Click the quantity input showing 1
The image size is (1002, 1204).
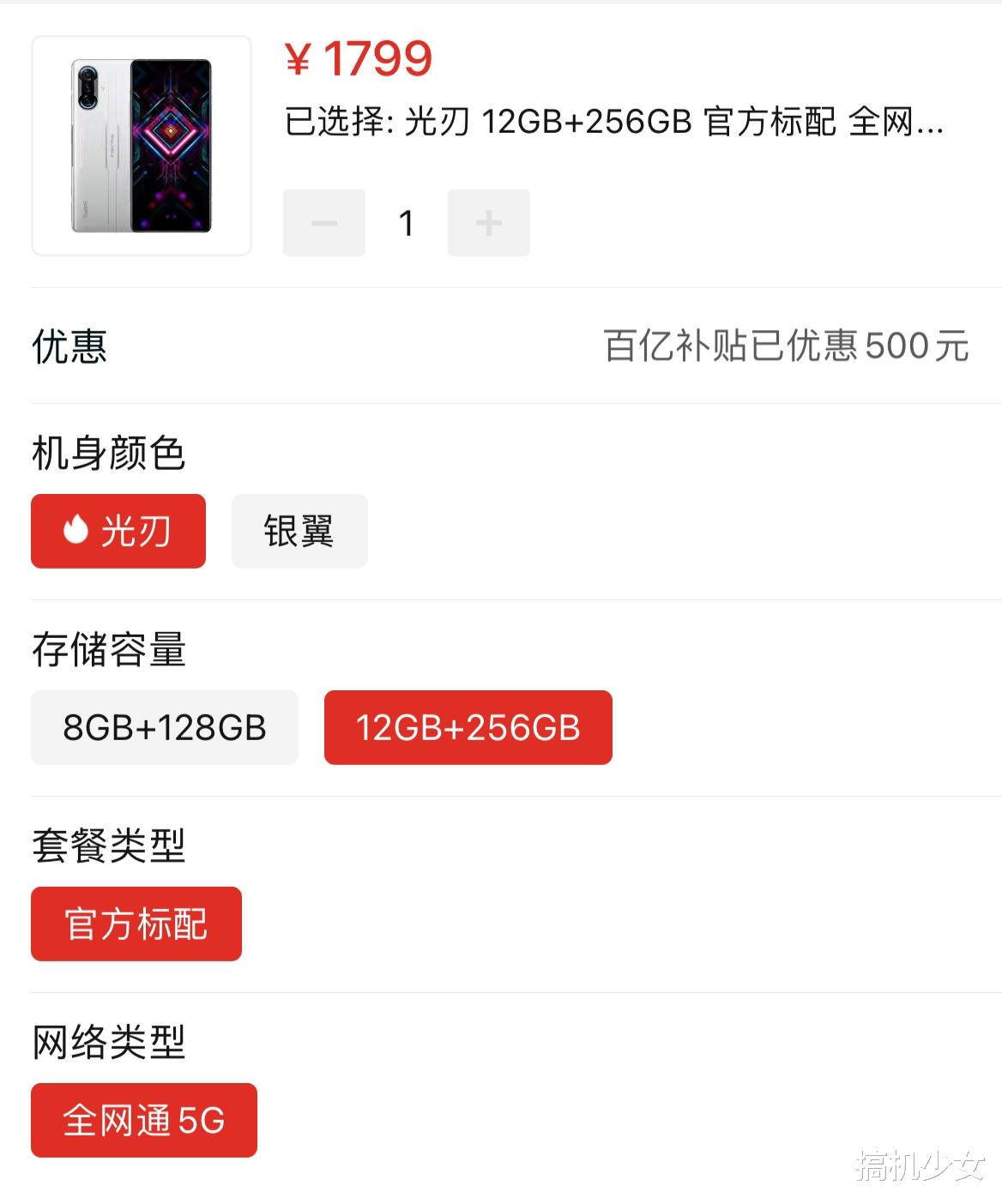coord(406,222)
